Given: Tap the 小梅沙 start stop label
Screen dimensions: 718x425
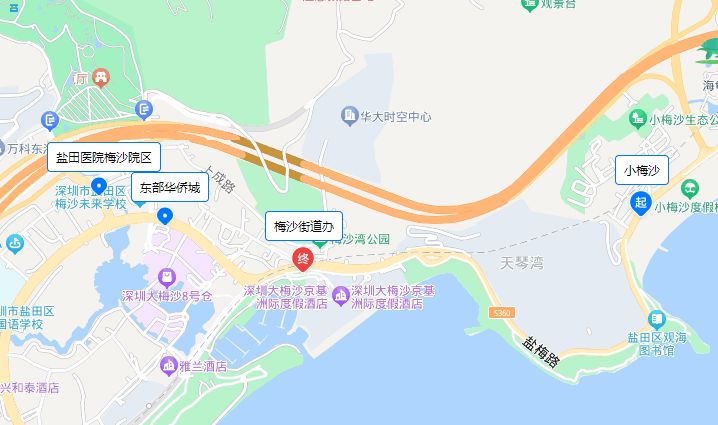Looking at the screenshot, I should (642, 171).
